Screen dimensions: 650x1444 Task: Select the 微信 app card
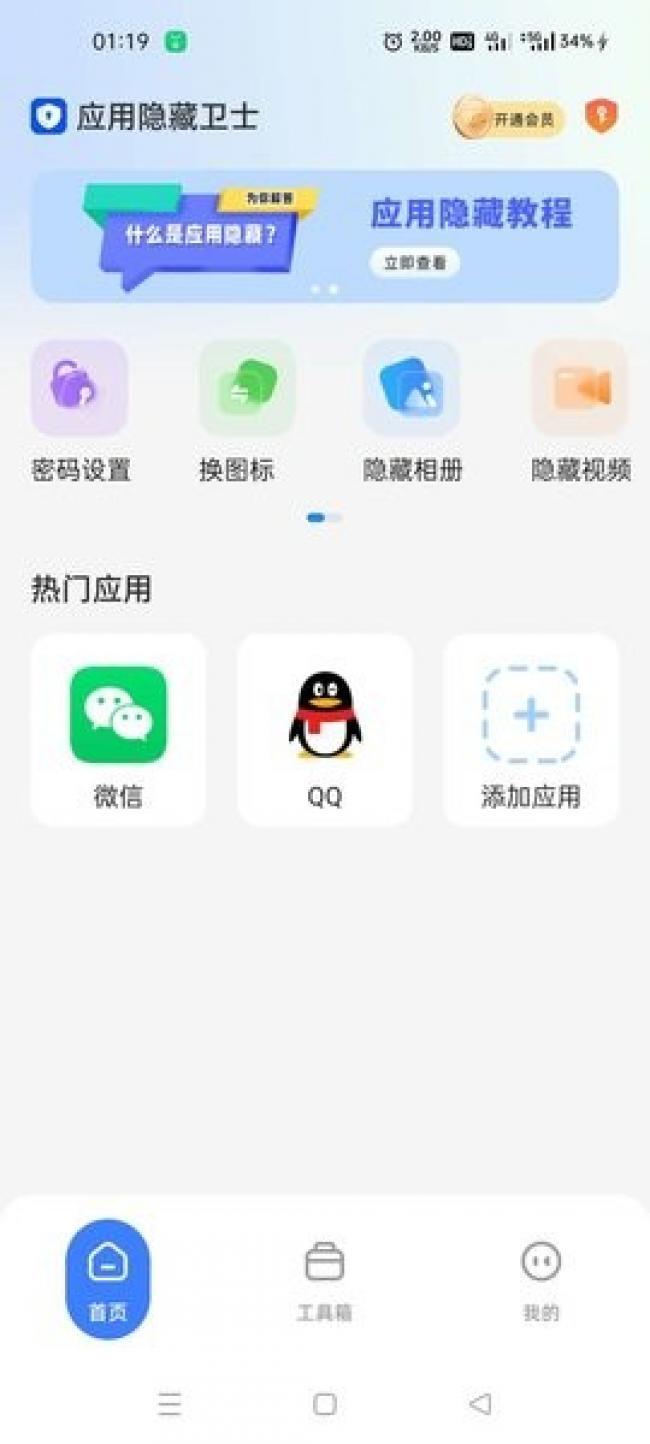pyautogui.click(x=118, y=730)
